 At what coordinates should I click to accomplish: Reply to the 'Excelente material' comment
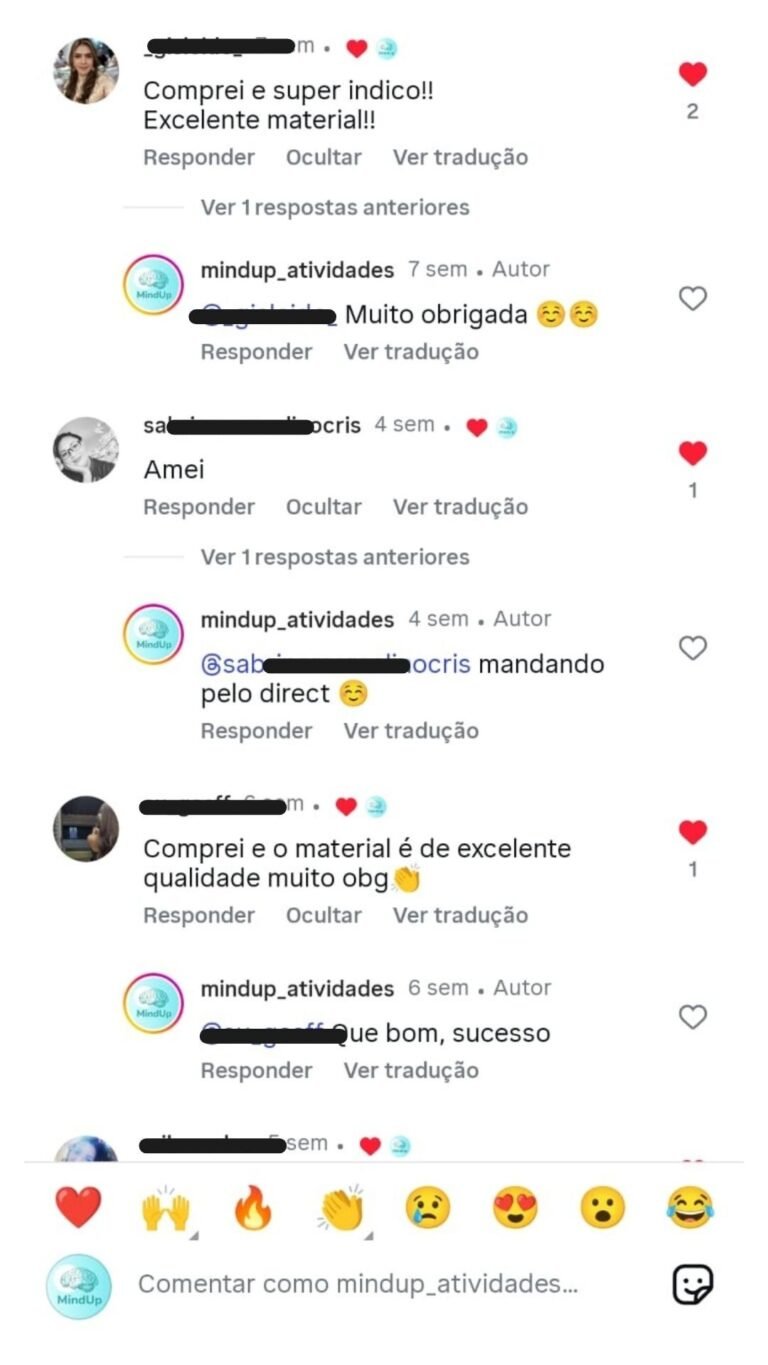pos(199,157)
